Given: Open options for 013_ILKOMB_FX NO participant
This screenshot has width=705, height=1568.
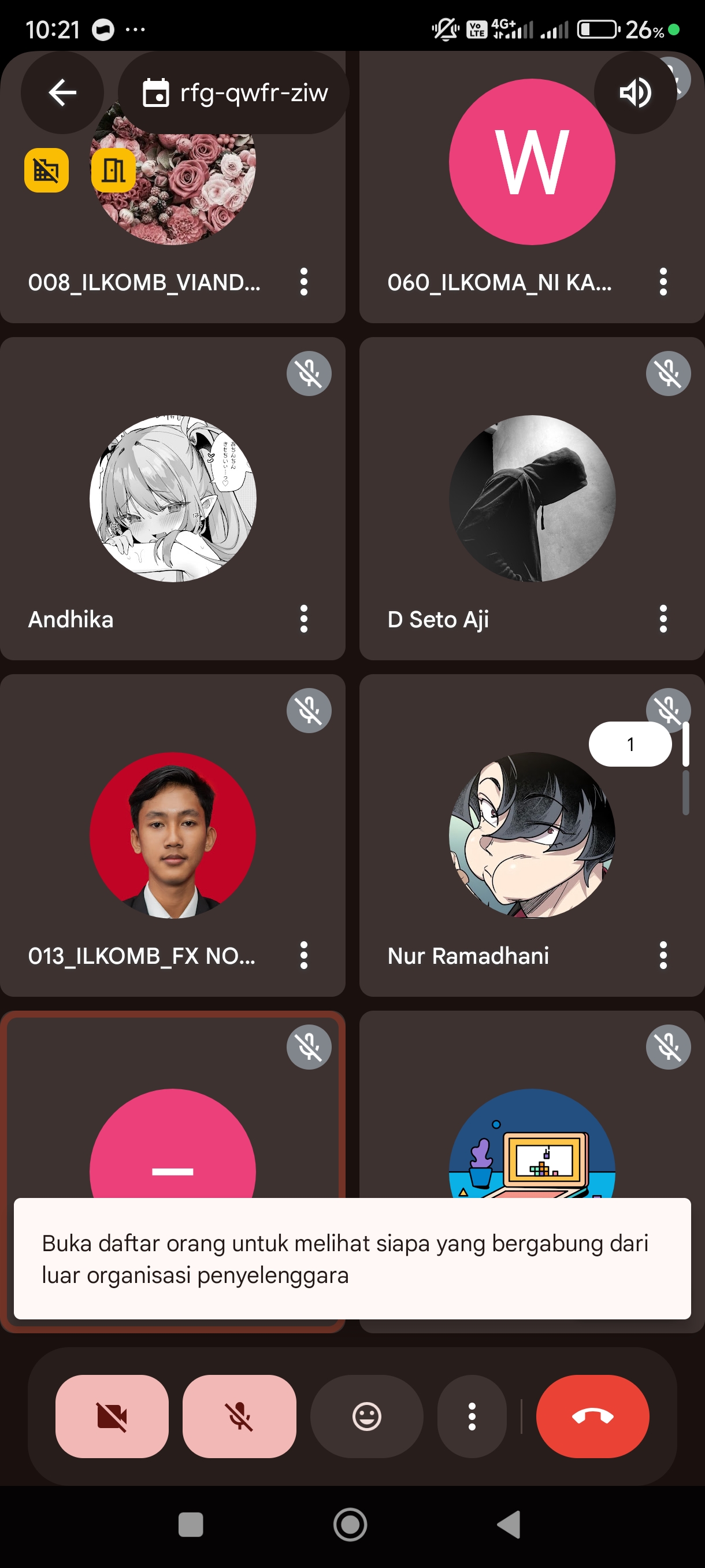Looking at the screenshot, I should click(303, 955).
